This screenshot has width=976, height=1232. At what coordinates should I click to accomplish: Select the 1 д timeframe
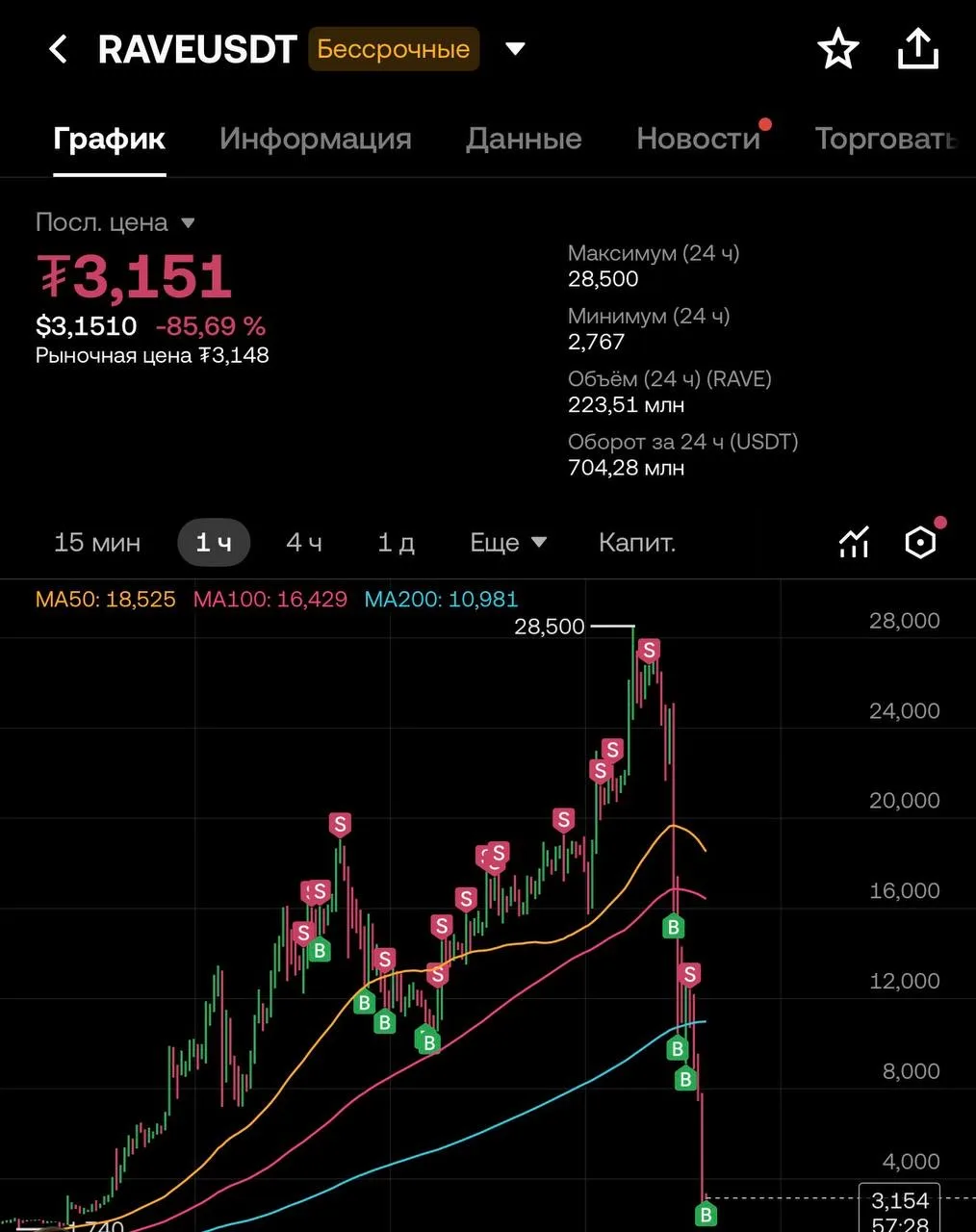point(396,543)
